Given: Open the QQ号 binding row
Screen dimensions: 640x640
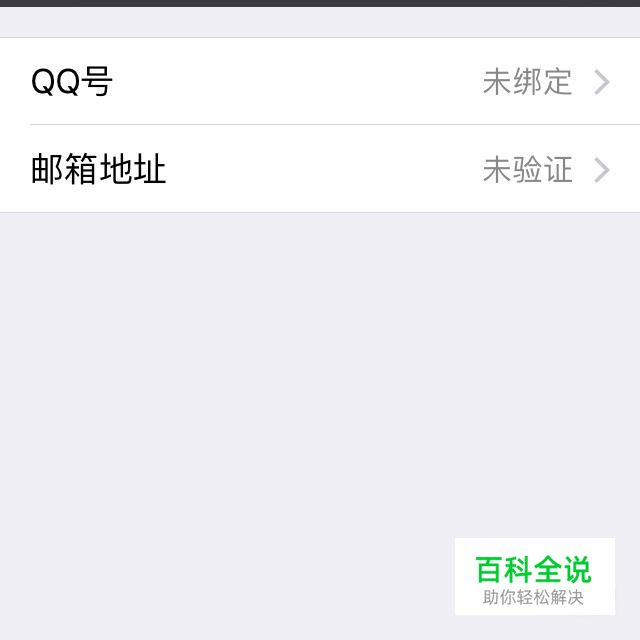Looking at the screenshot, I should (x=320, y=82).
